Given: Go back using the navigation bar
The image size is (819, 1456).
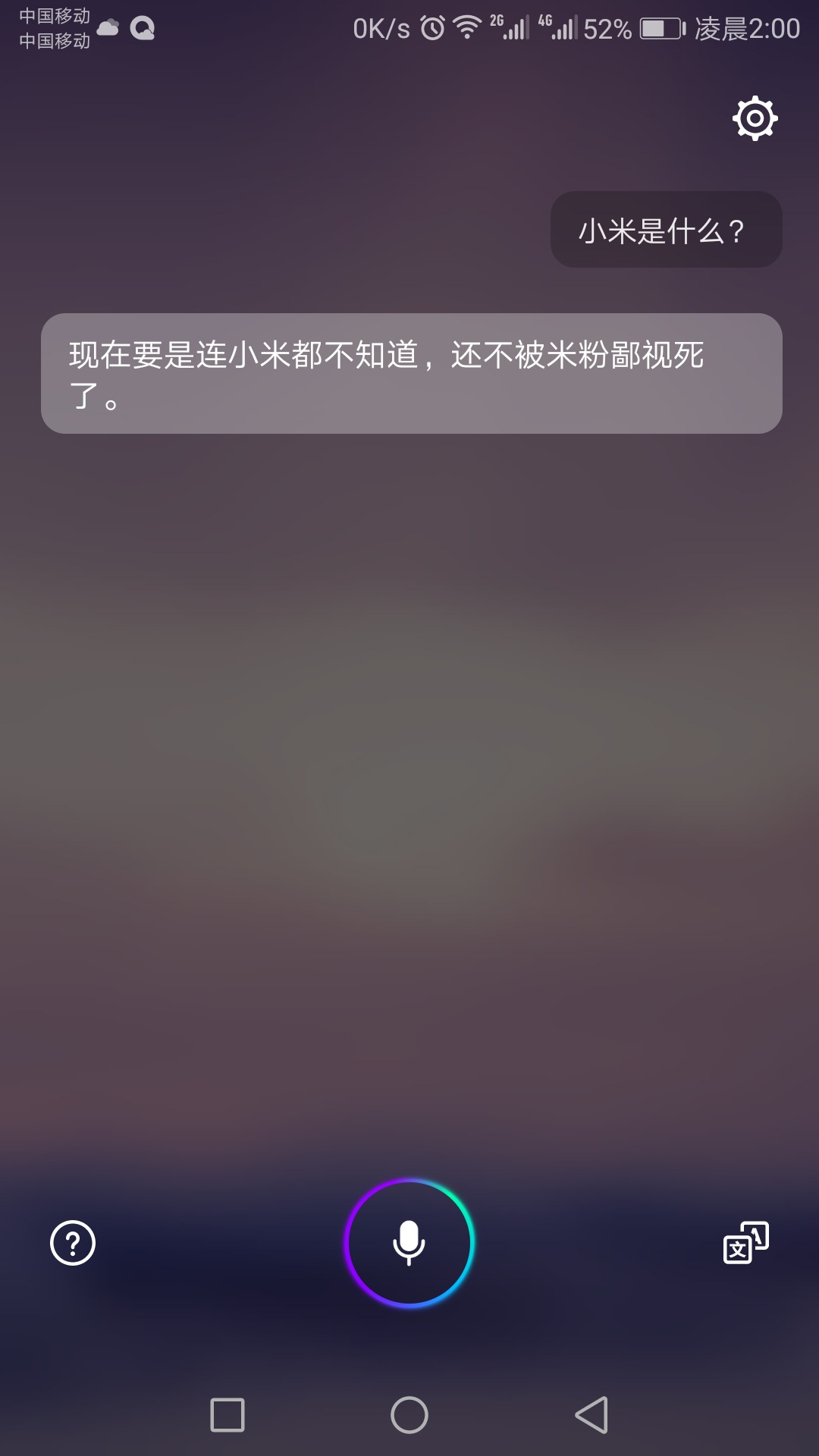Looking at the screenshot, I should click(x=592, y=1415).
